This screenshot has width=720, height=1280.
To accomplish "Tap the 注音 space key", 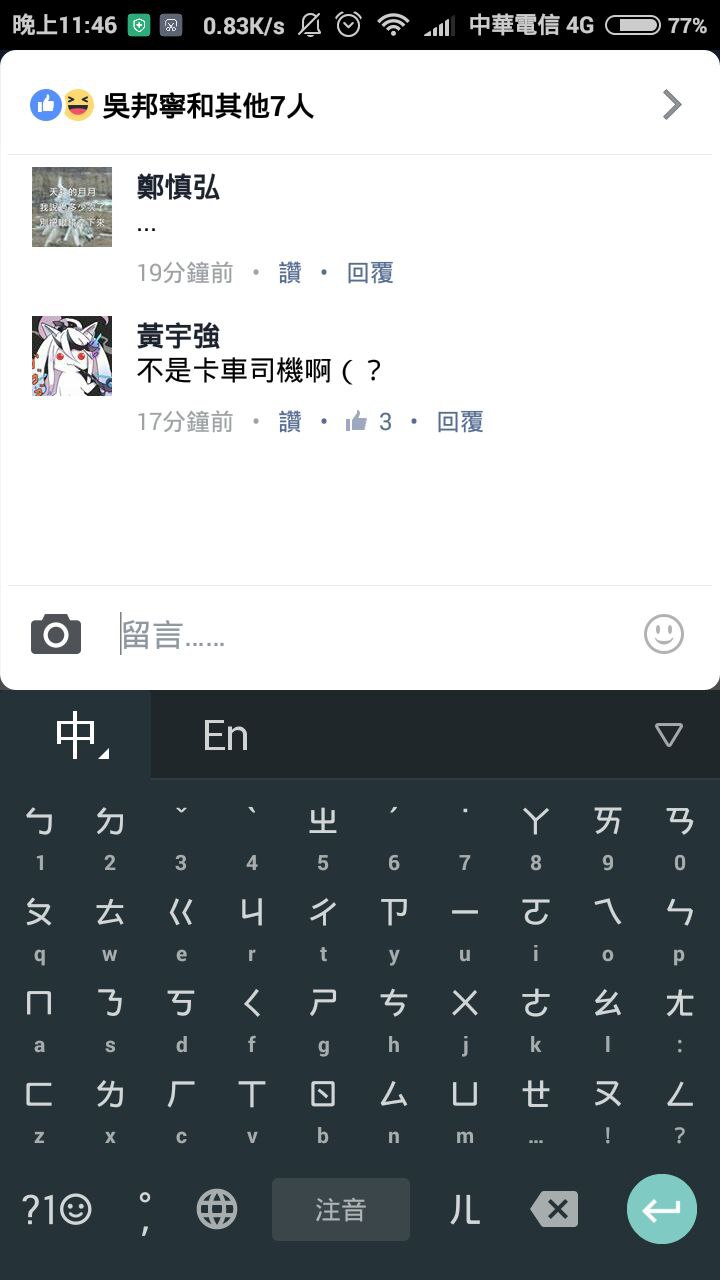I will (340, 1210).
